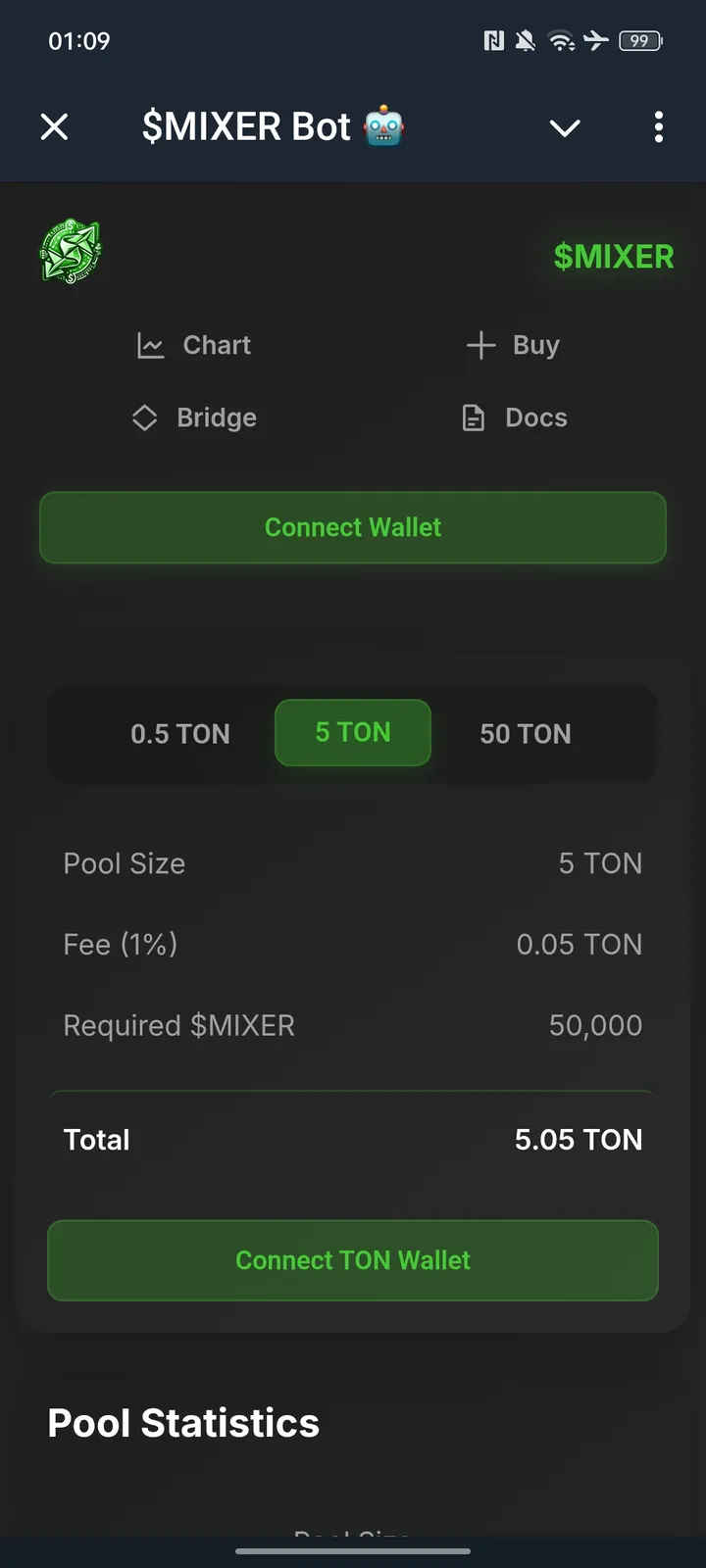Tap the Connect TON Wallet button
The width and height of the screenshot is (706, 1568).
[x=353, y=1260]
